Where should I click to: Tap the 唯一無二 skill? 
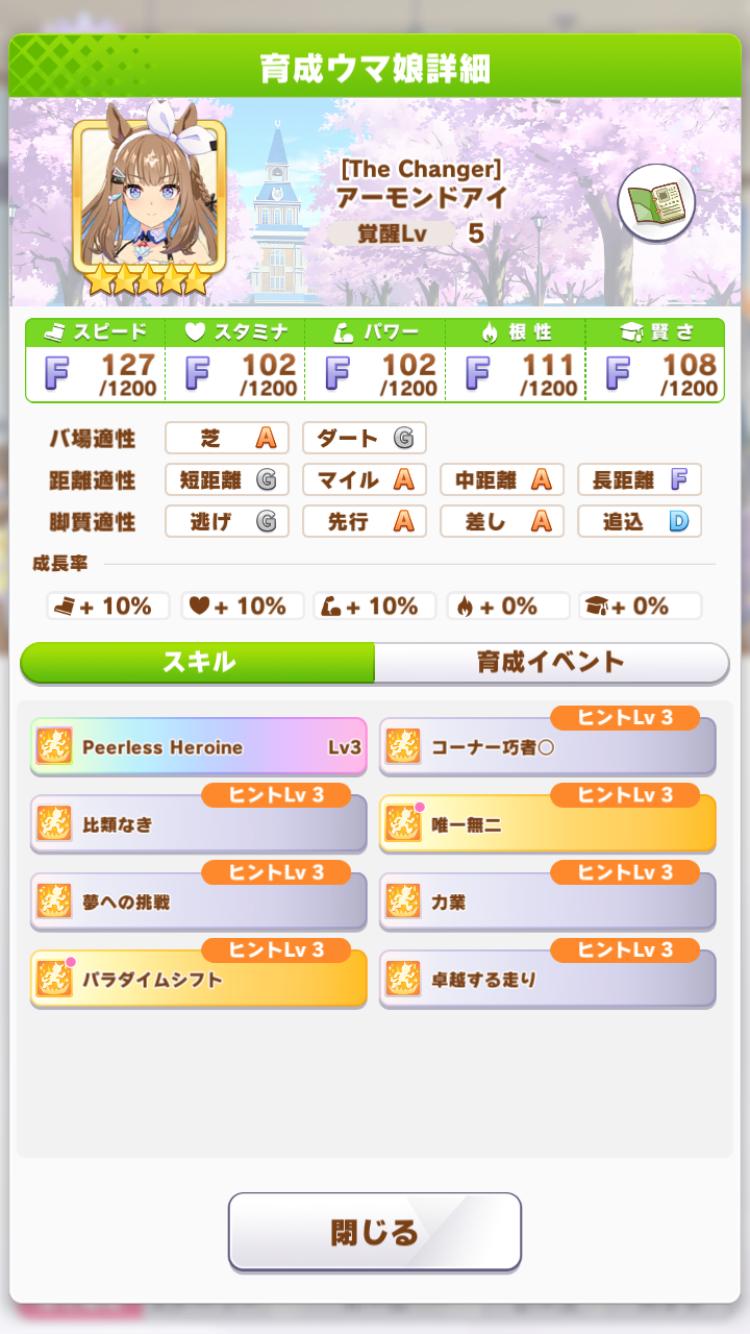coord(548,825)
